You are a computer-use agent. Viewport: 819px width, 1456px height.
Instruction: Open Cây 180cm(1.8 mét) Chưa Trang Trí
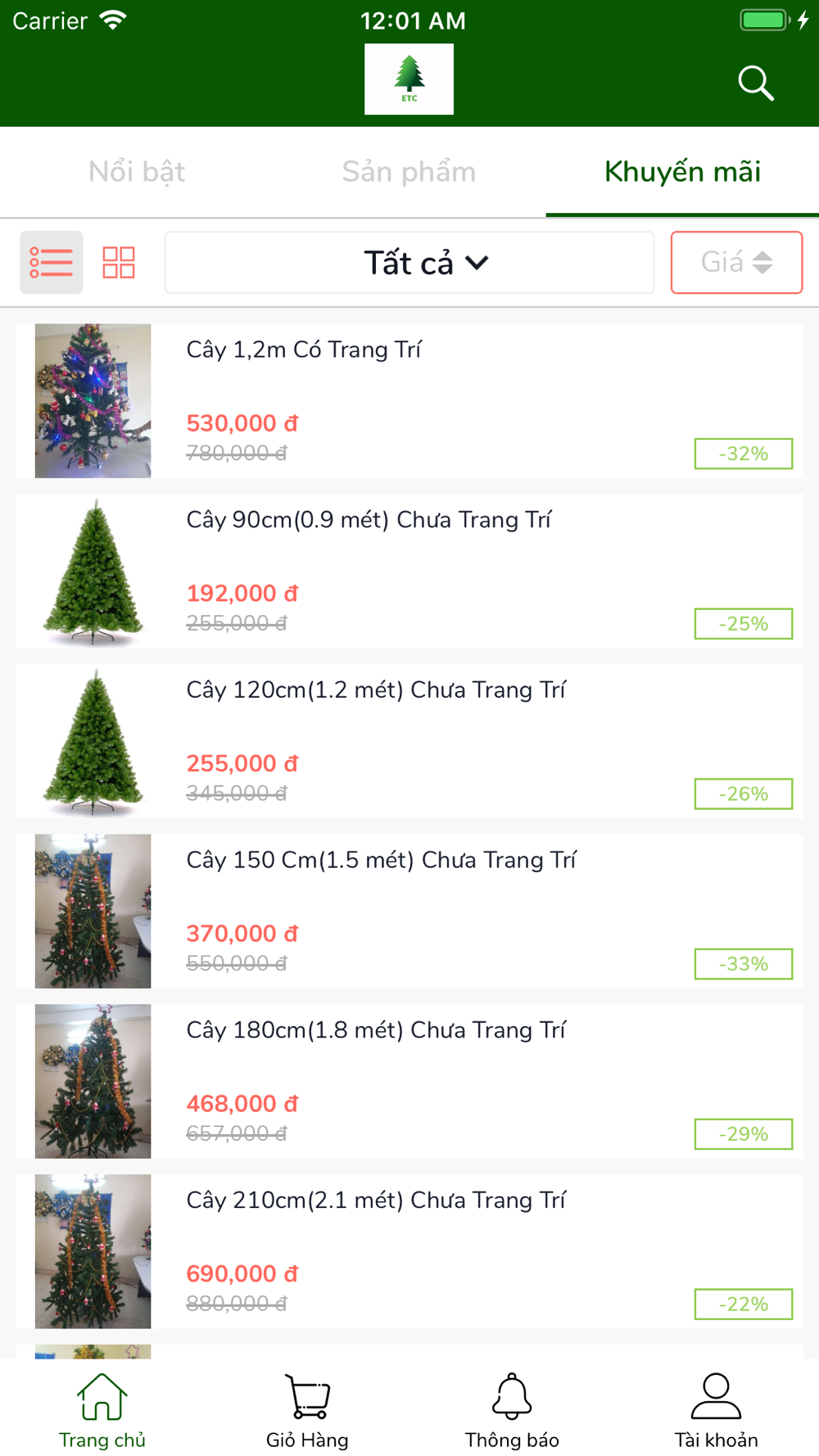pyautogui.click(x=409, y=1081)
